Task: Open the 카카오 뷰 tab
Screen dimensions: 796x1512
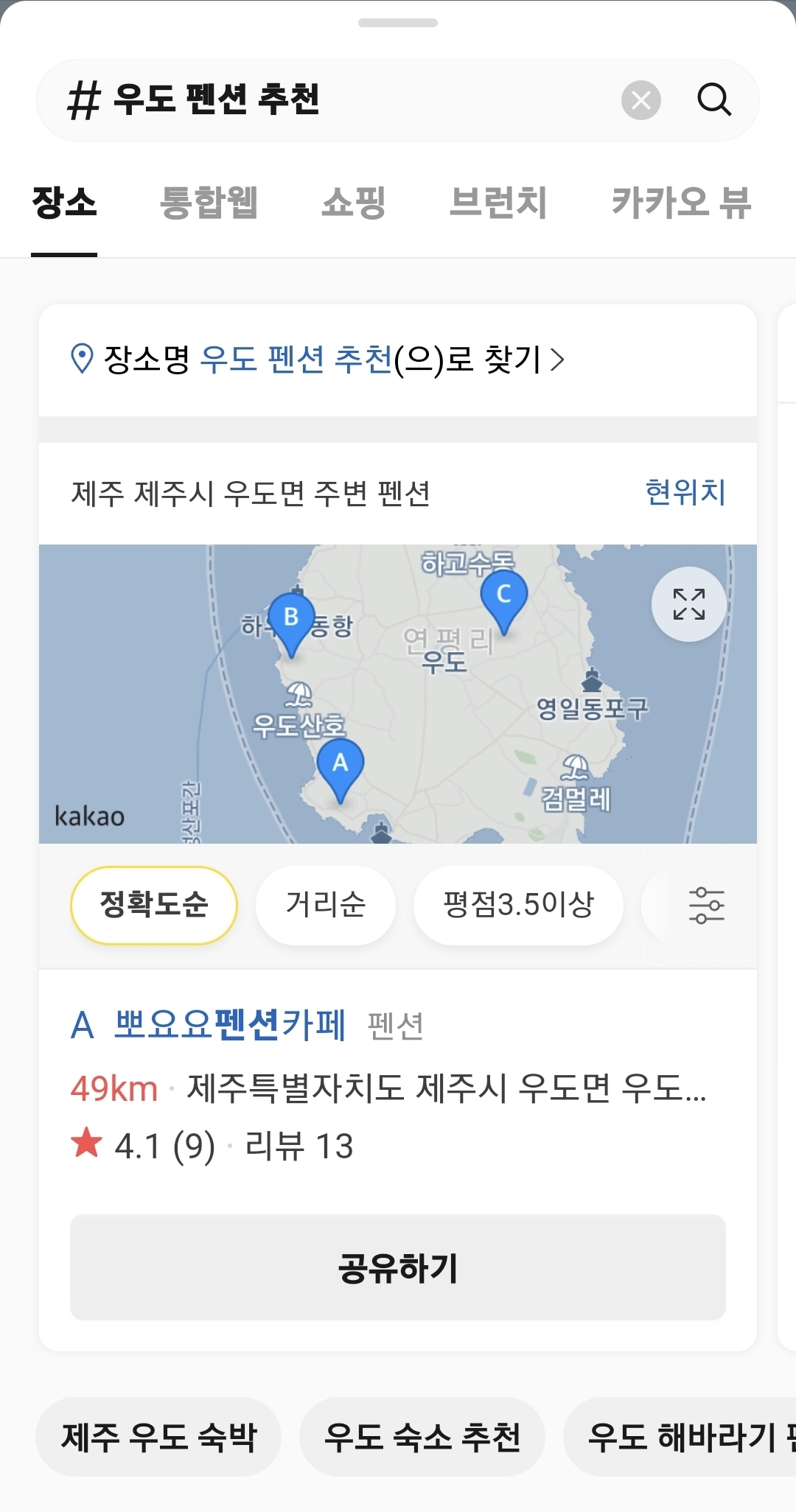Action: click(x=681, y=203)
